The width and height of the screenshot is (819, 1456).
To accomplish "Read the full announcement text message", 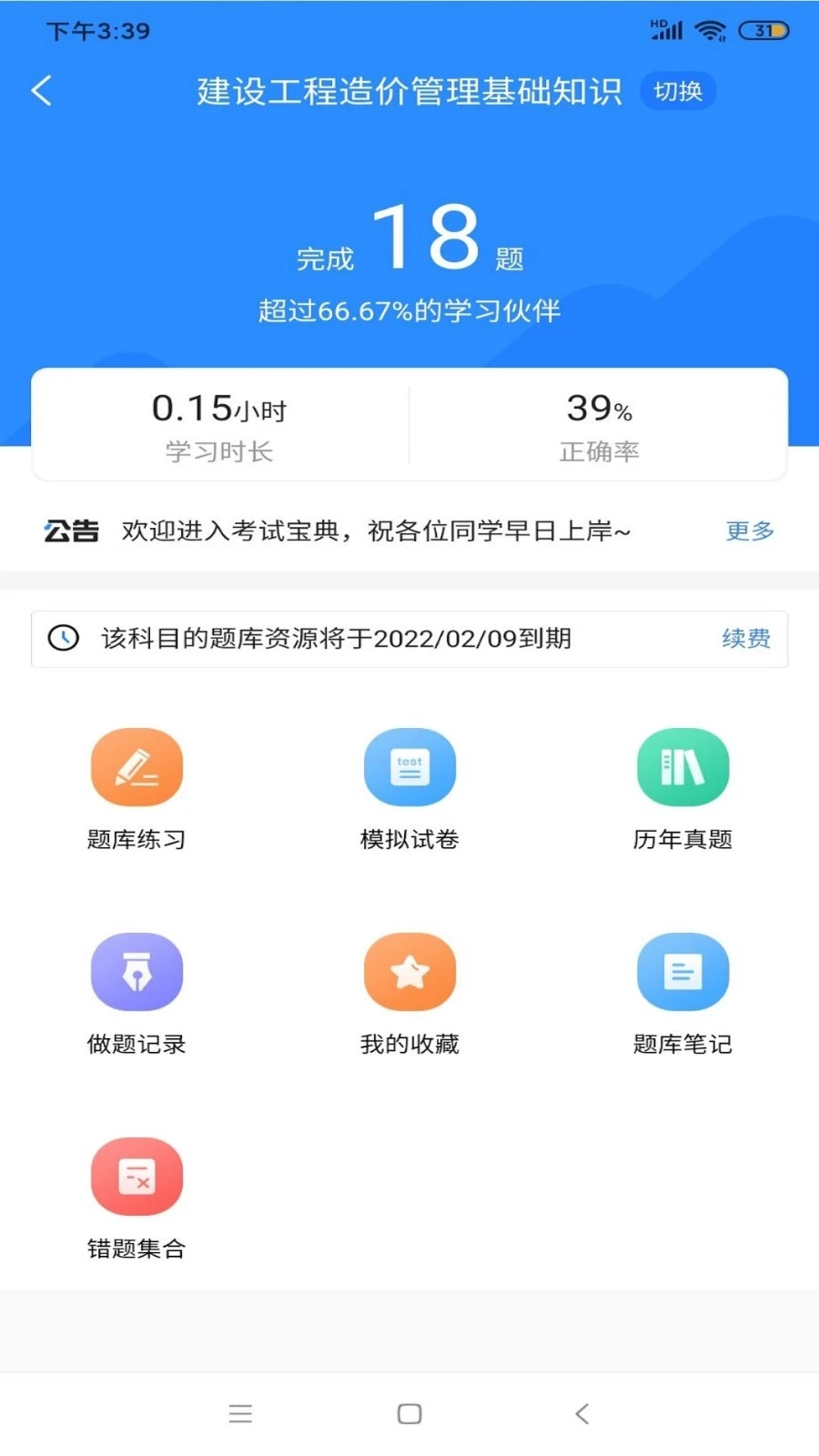I will coord(373,531).
